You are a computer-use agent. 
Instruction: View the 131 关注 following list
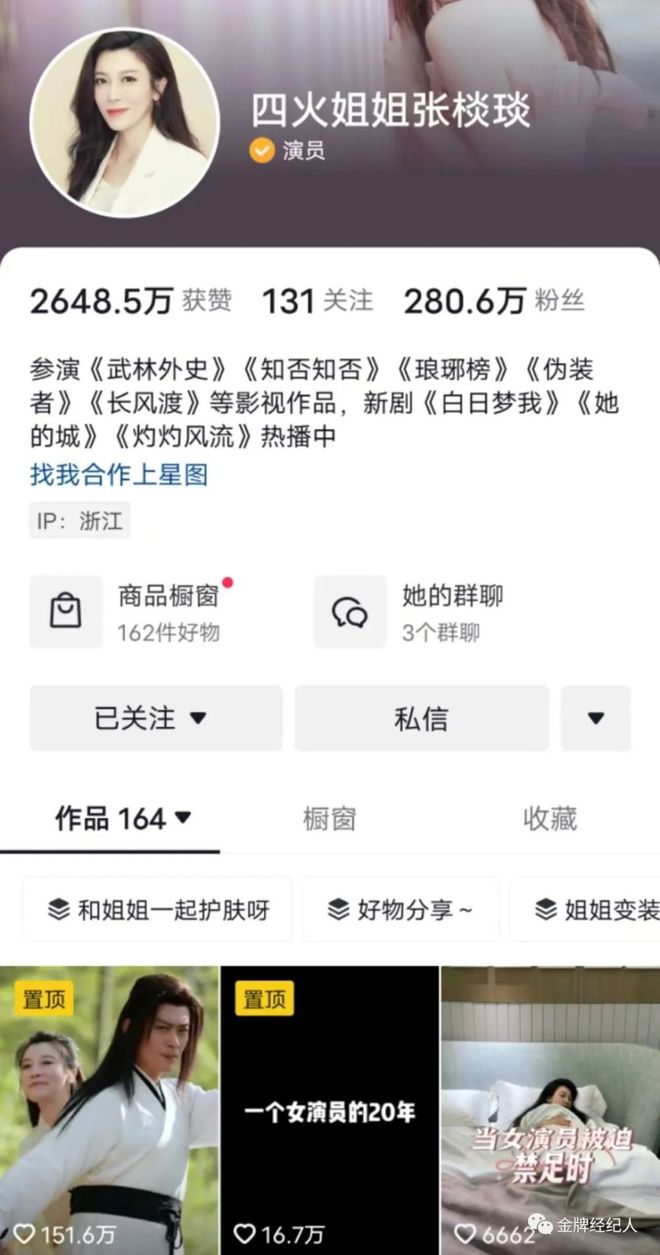317,300
